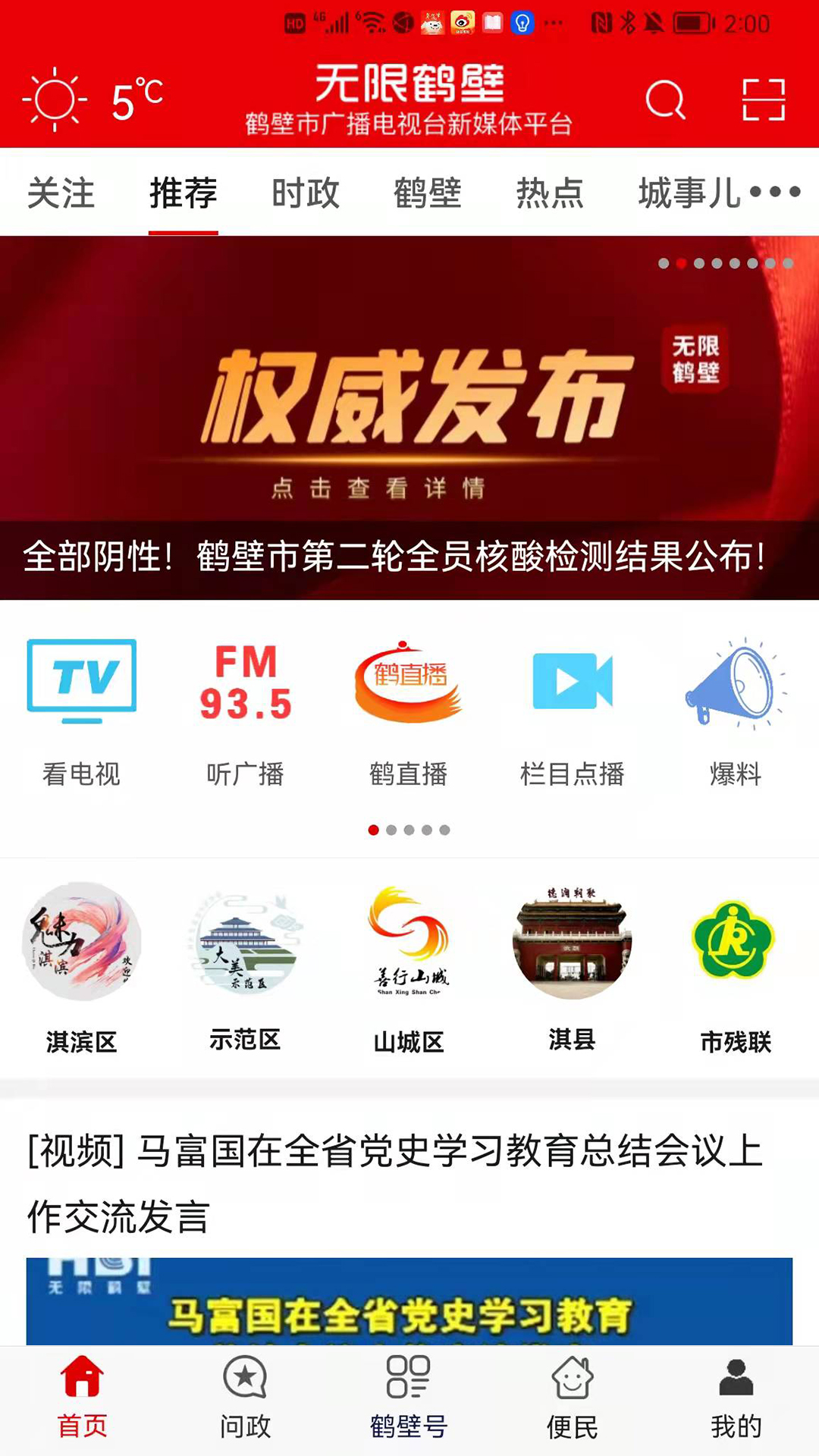The height and width of the screenshot is (1456, 819).
Task: Open the 淇滨区 channel
Action: click(x=81, y=967)
